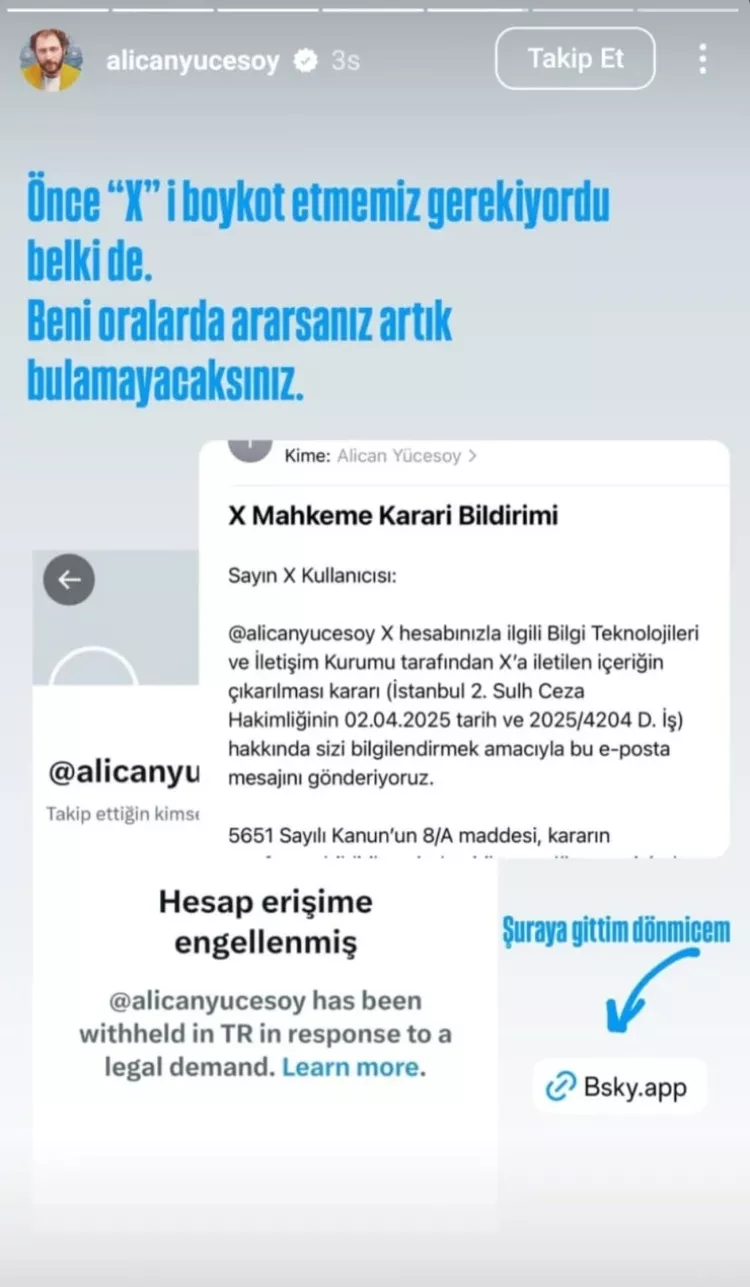Open the three-dot overflow menu
750x1287 pixels.
703,59
